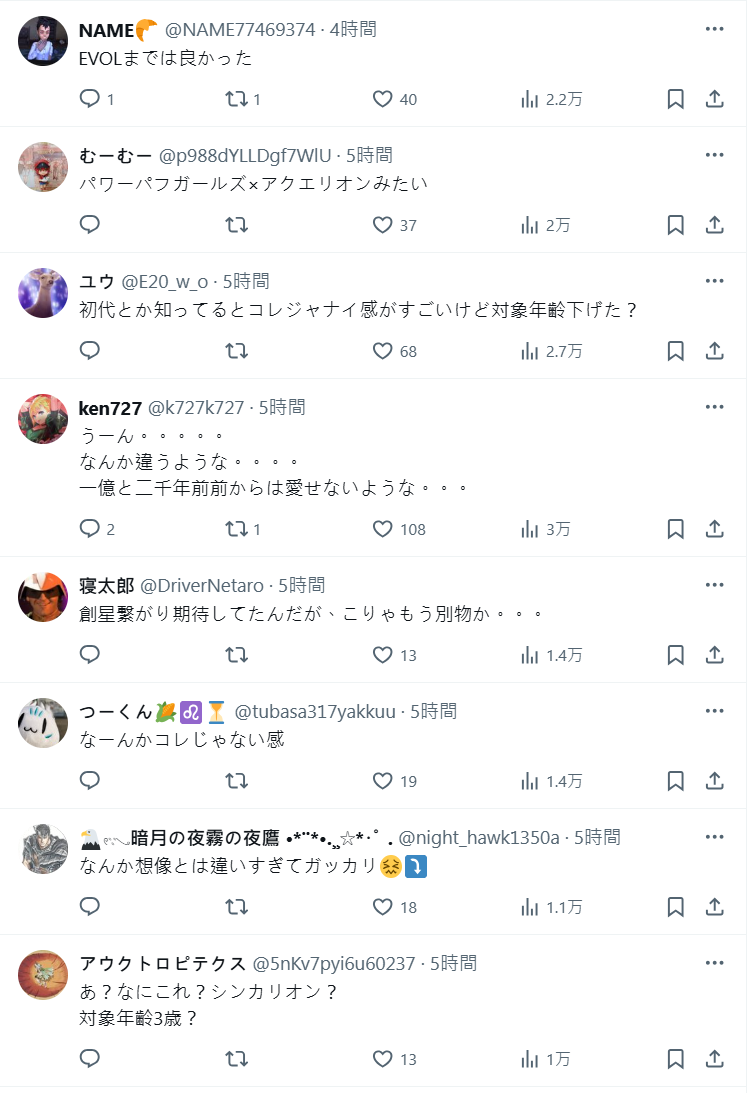Repost the reply by ken727

coord(236,529)
